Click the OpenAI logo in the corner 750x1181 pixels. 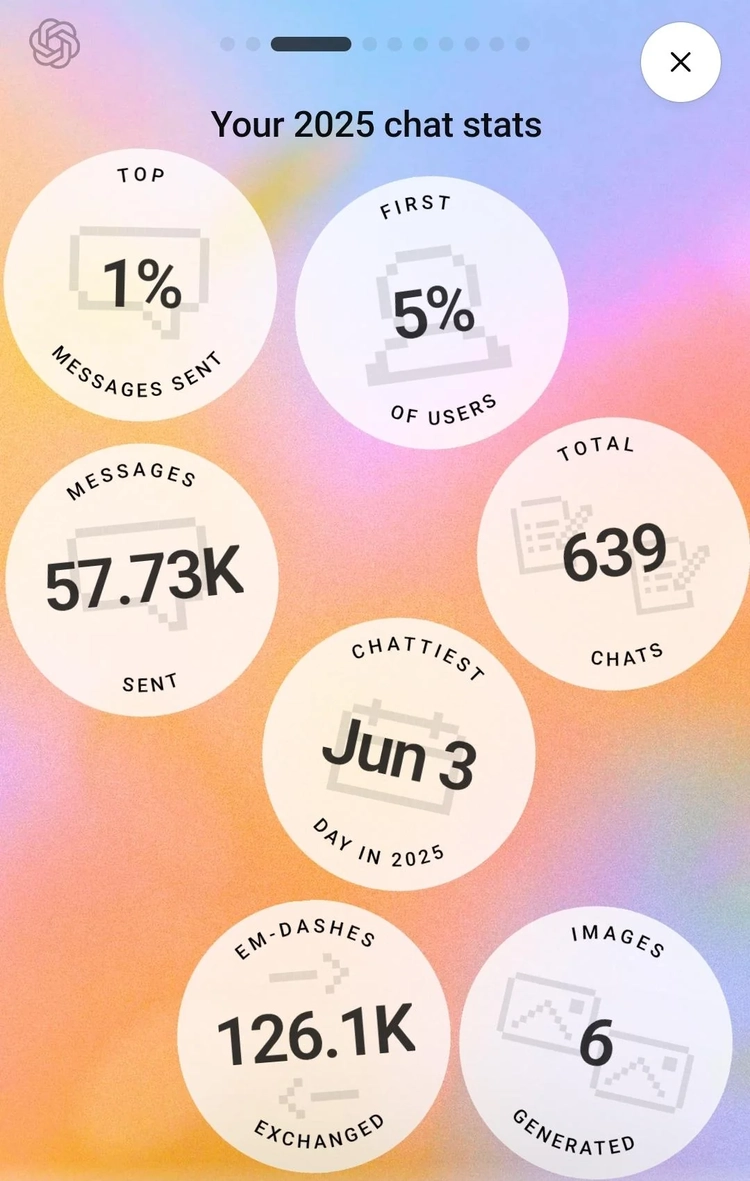click(52, 44)
